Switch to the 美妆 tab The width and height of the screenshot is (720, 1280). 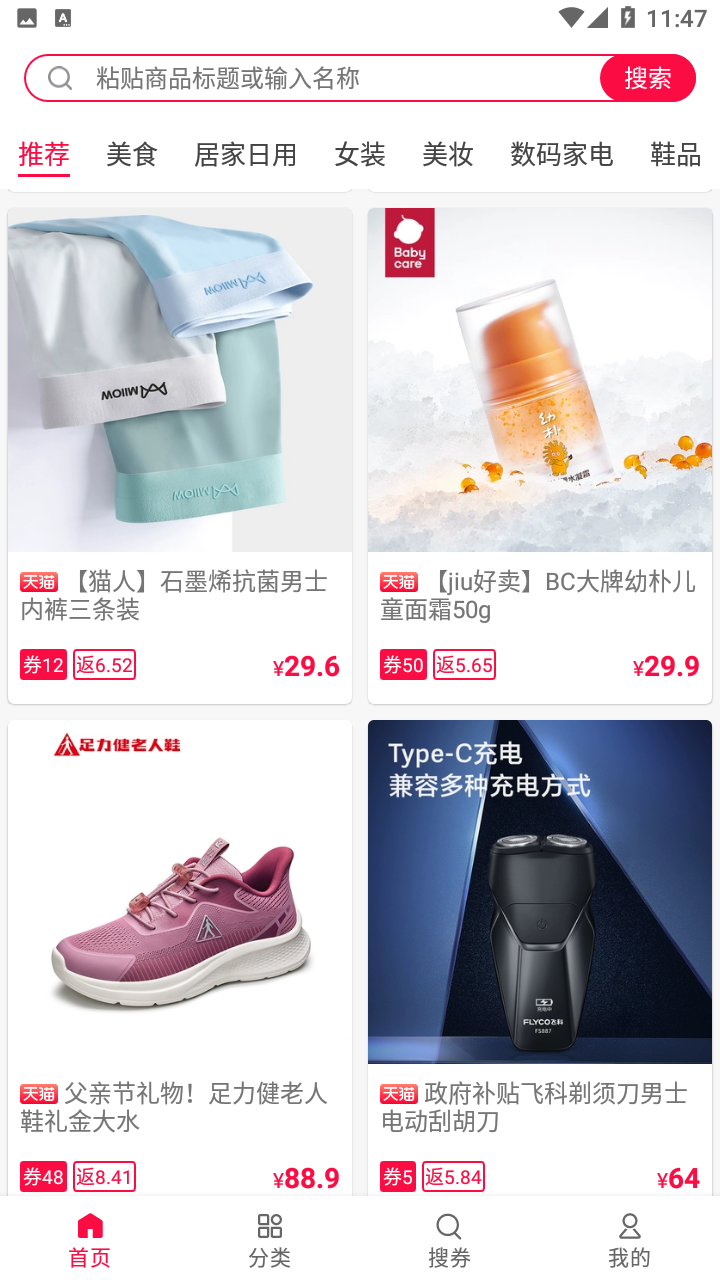pos(447,154)
